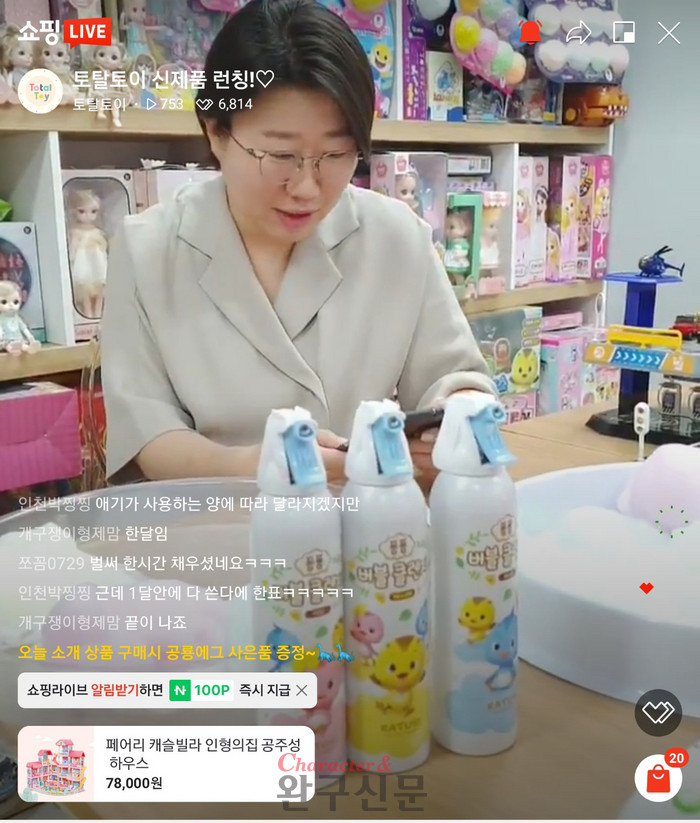Open the 페어리 캐슬빌라 product card
The image size is (700, 823).
[x=166, y=764]
